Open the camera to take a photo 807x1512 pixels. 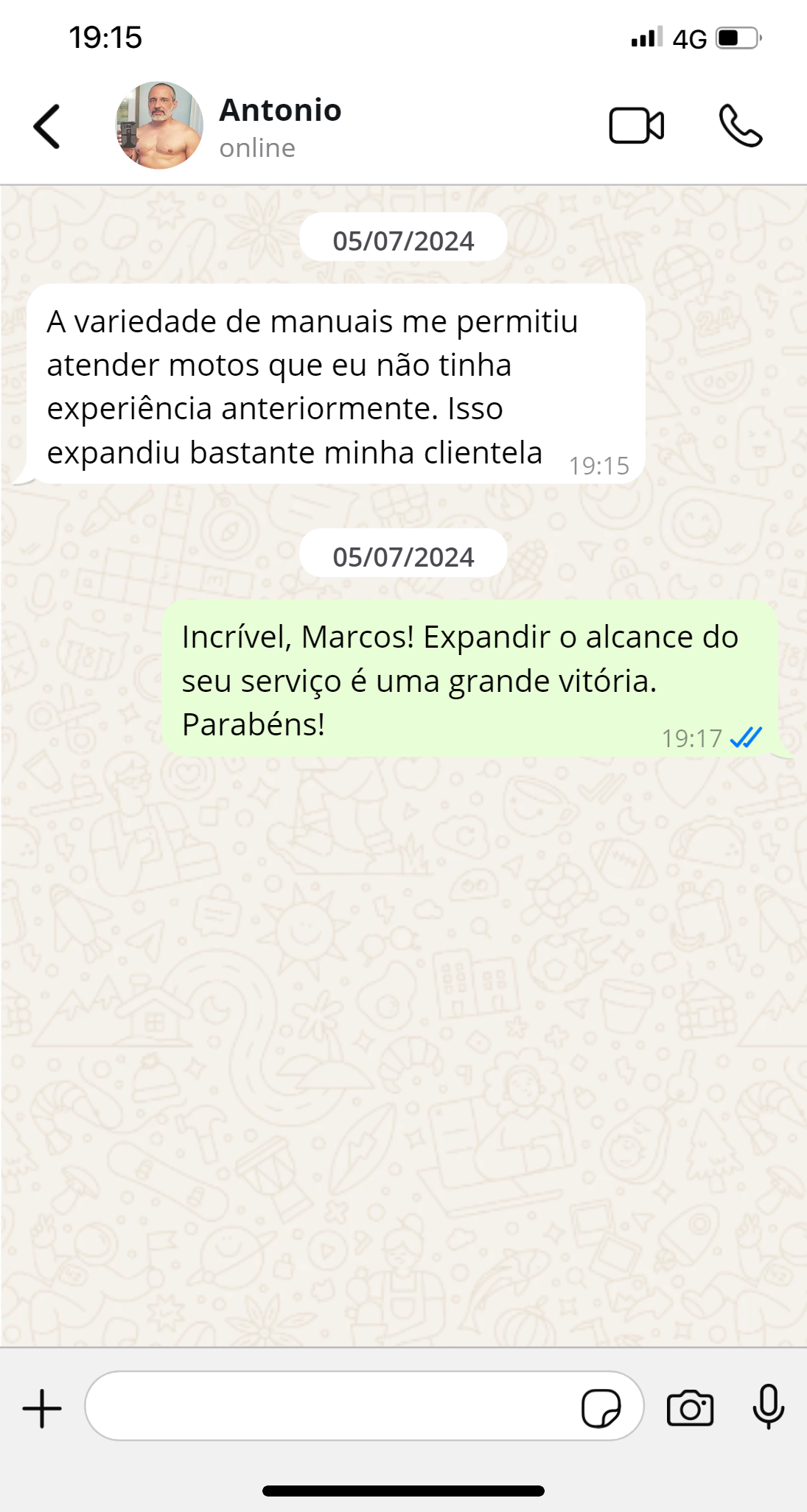click(x=690, y=1408)
